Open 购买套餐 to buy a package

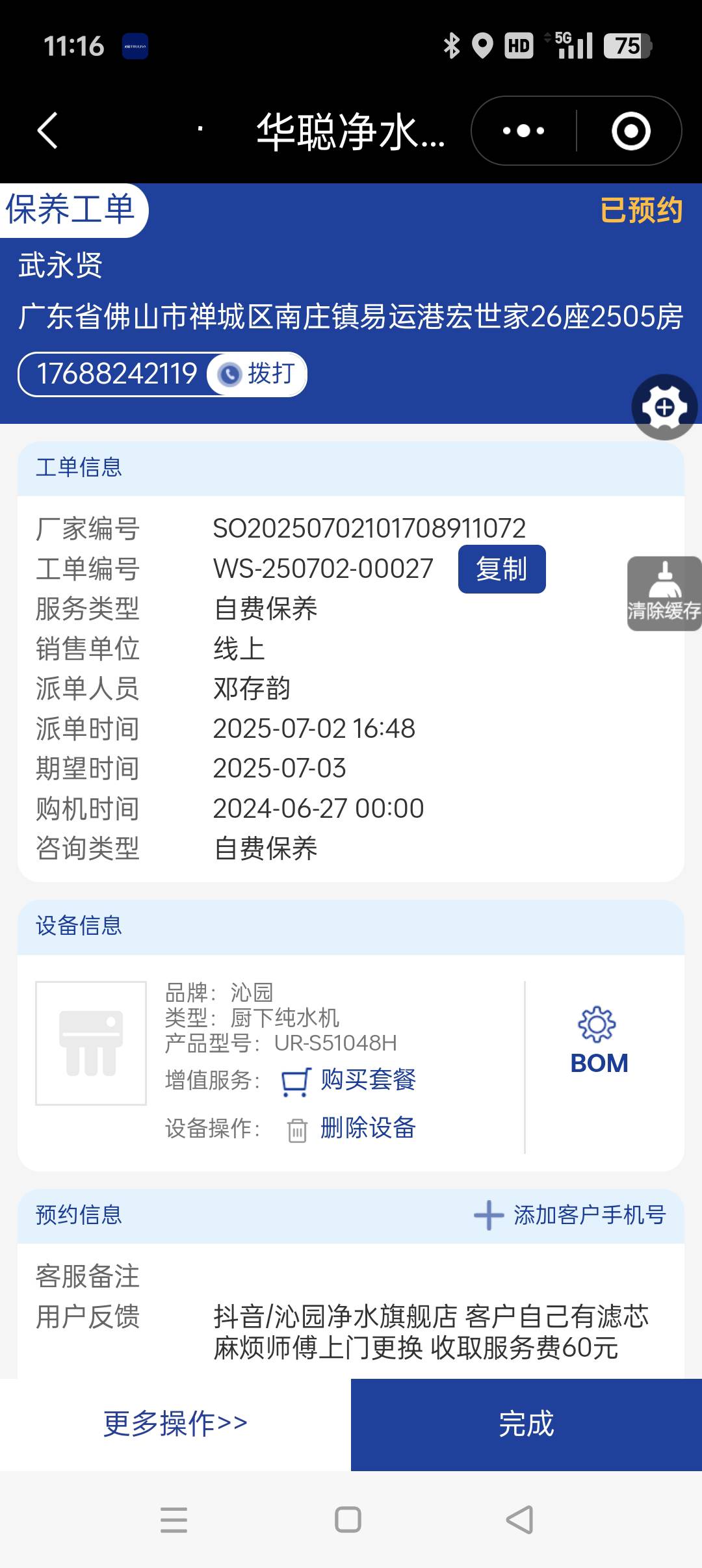point(350,1080)
